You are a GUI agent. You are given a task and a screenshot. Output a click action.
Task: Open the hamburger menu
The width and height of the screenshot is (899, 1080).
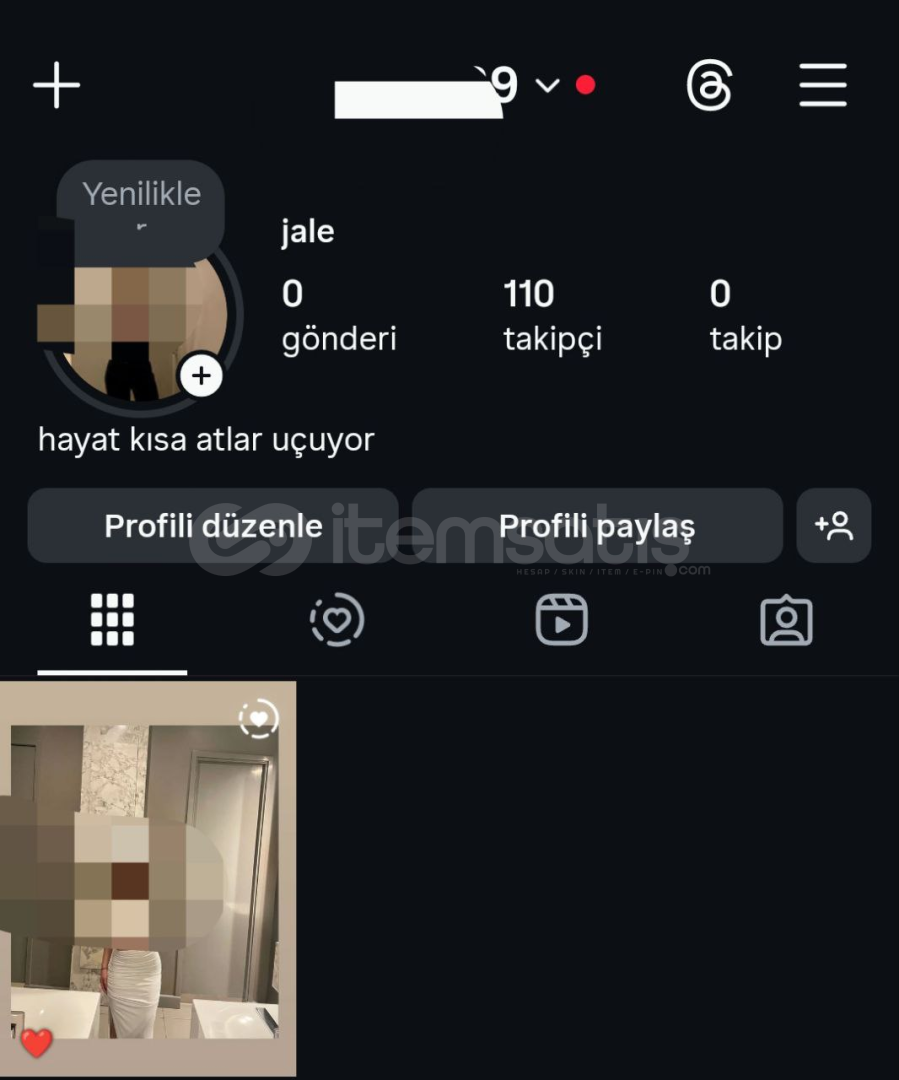pyautogui.click(x=823, y=85)
